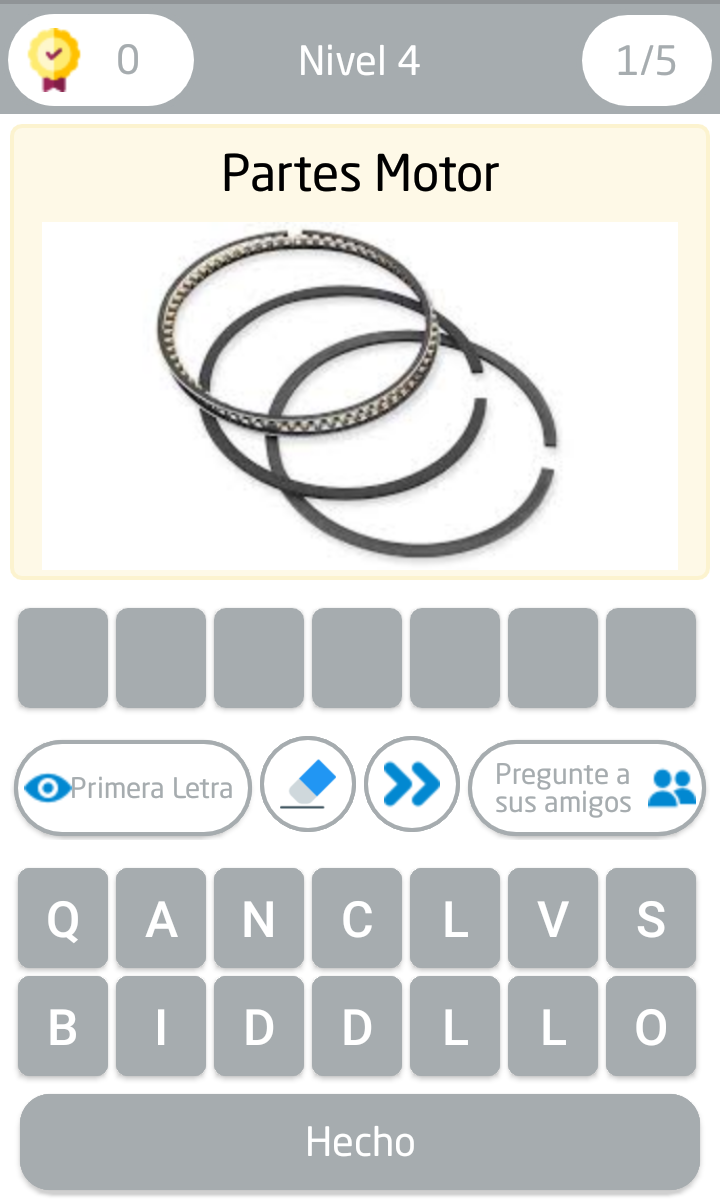Image resolution: width=720 pixels, height=1199 pixels.
Task: Choose the letter B tile
Action: (62, 1026)
